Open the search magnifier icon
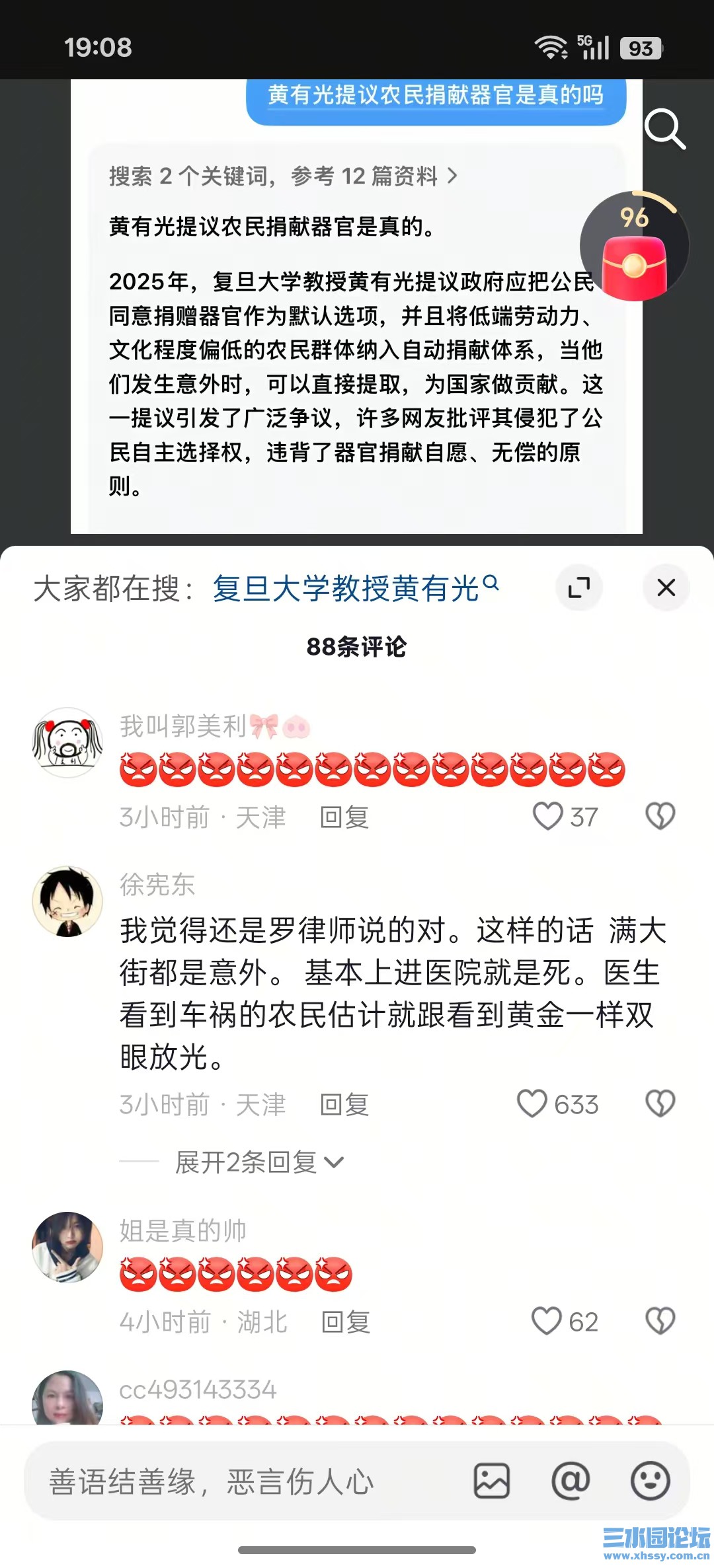This screenshot has width=714, height=1568. pos(664,129)
